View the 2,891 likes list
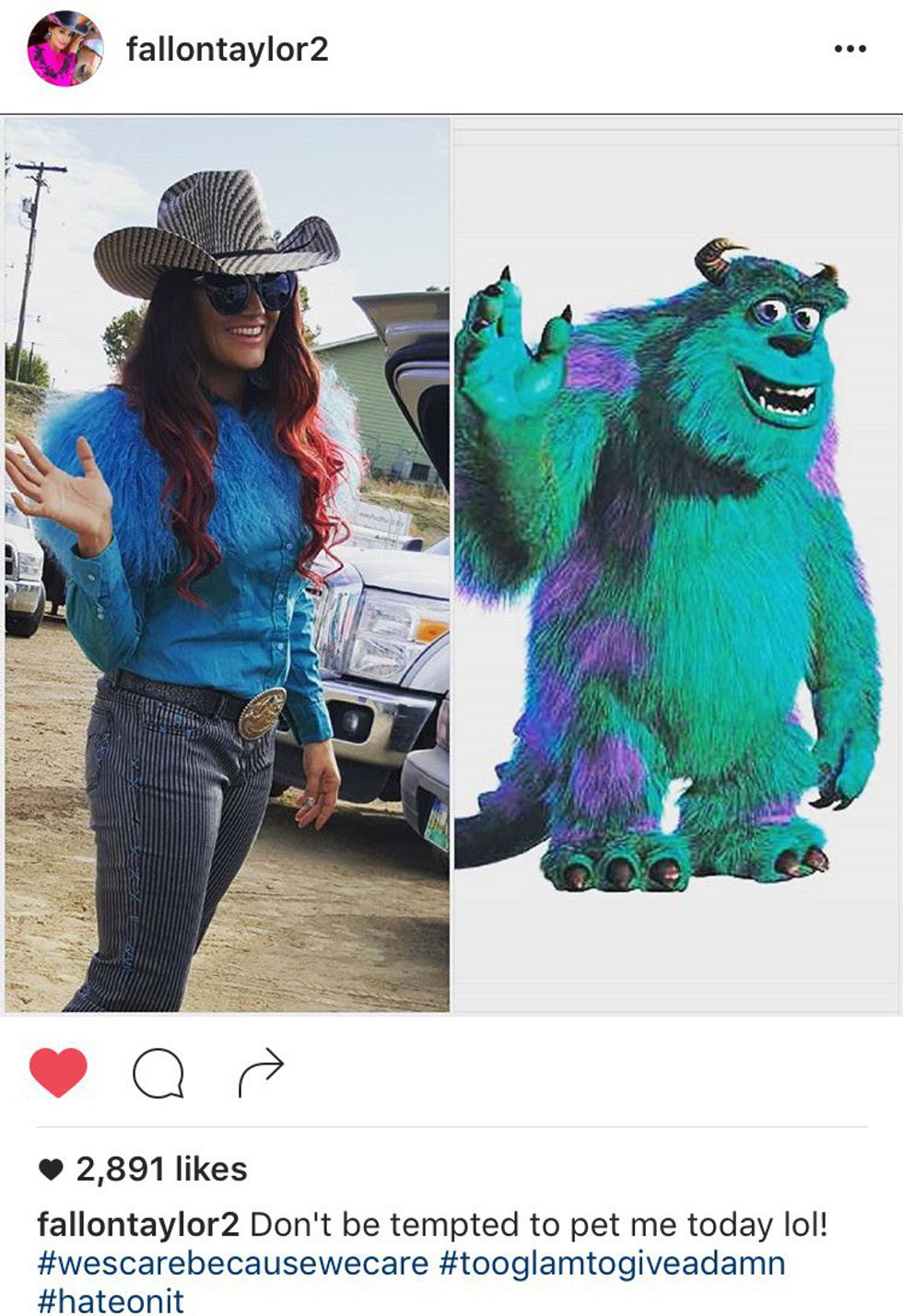The width and height of the screenshot is (903, 1316). tap(160, 1169)
